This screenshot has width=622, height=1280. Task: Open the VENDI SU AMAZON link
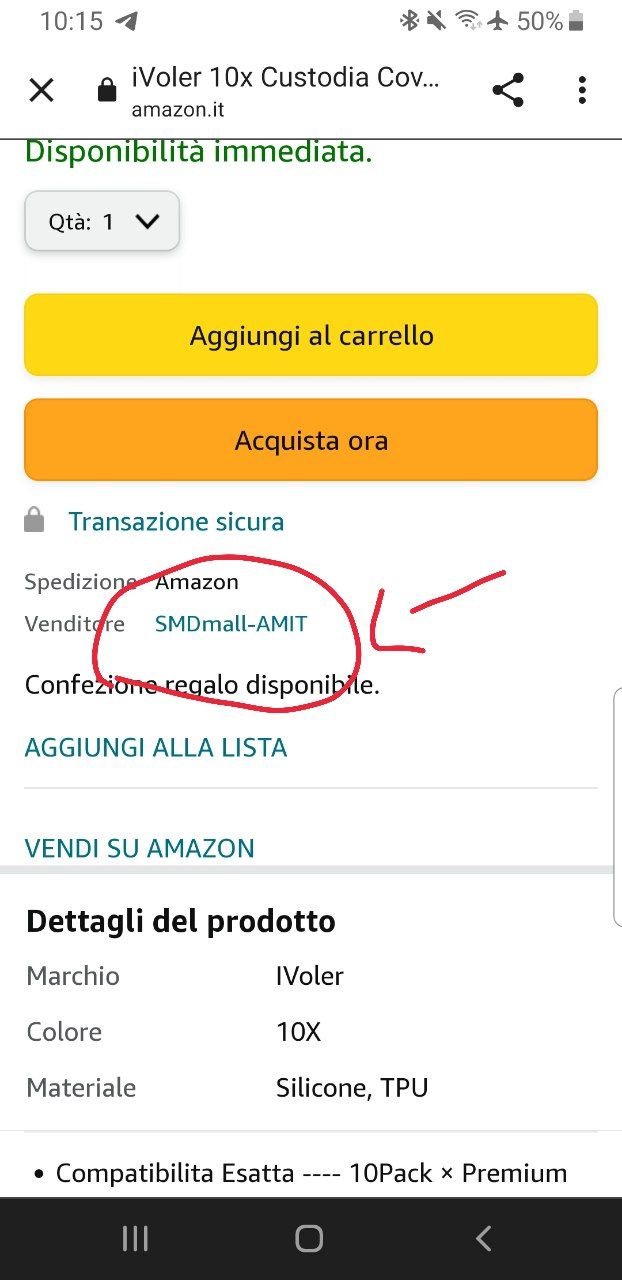[x=140, y=848]
